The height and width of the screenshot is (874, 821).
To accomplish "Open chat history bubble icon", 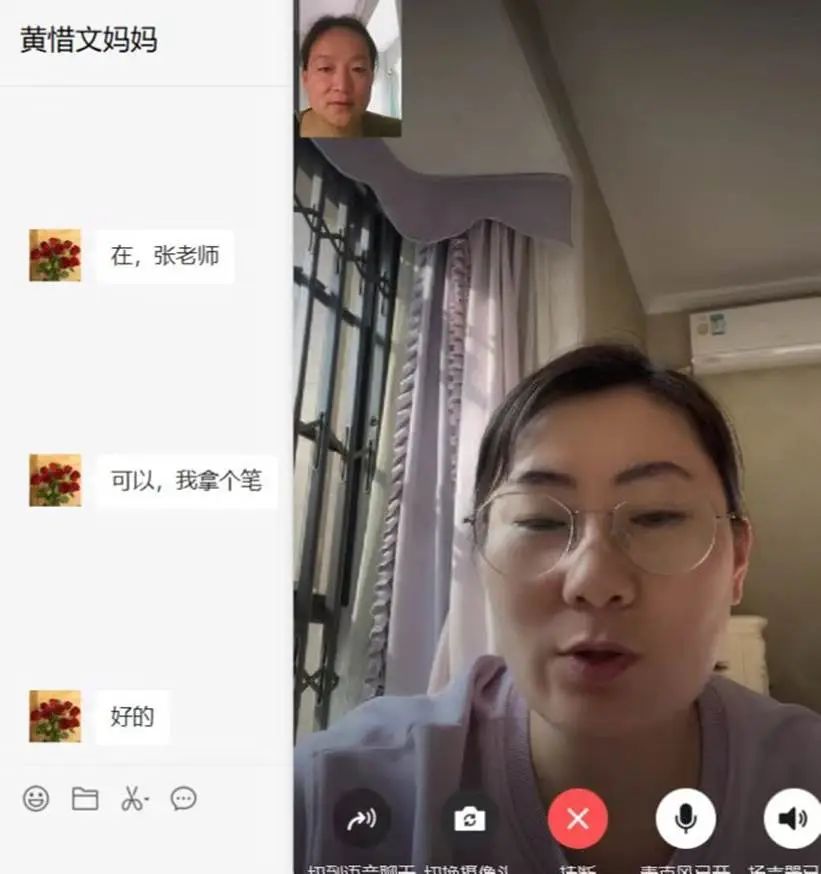I will pos(183,798).
